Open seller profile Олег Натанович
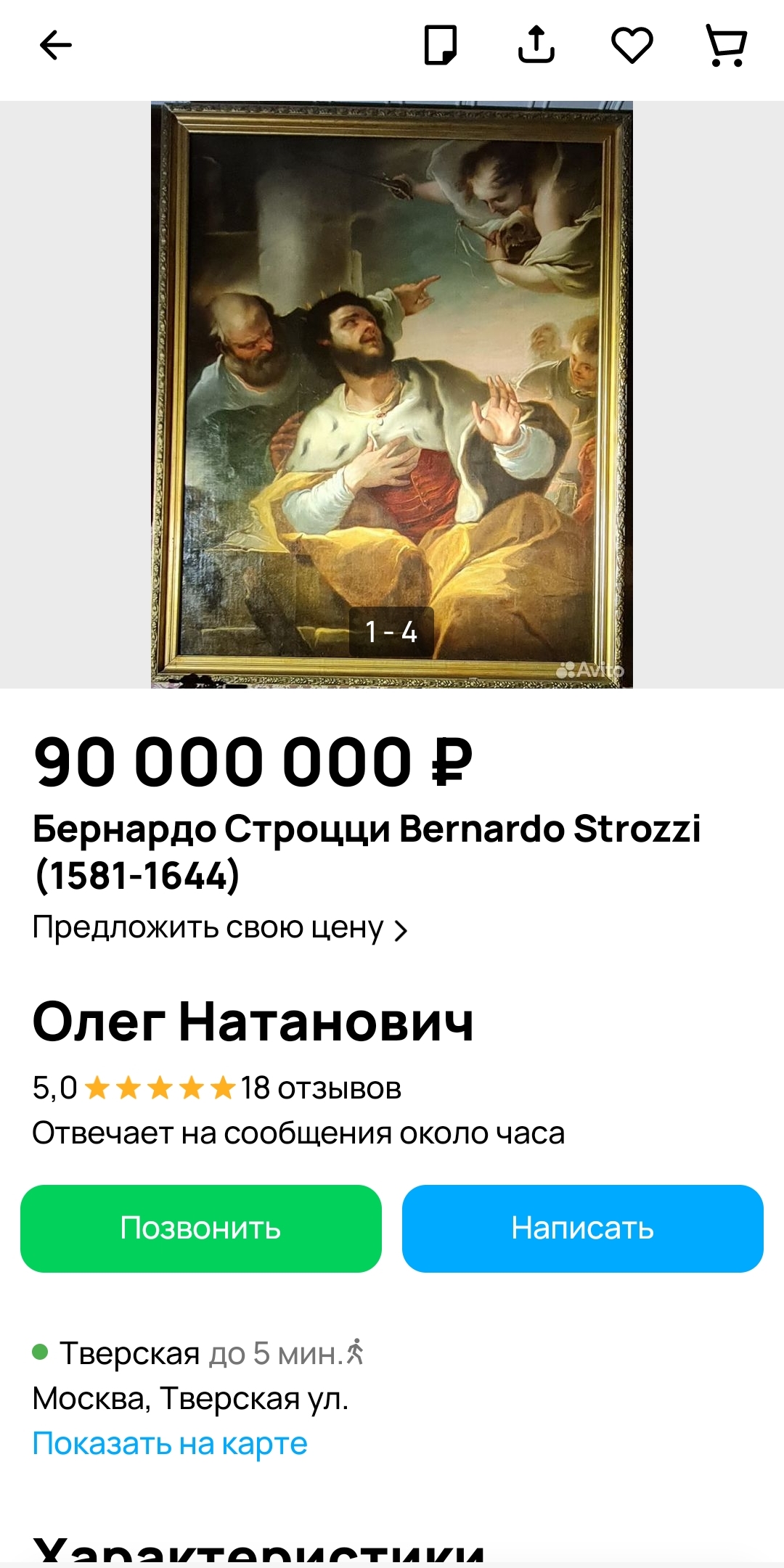 [253, 1021]
